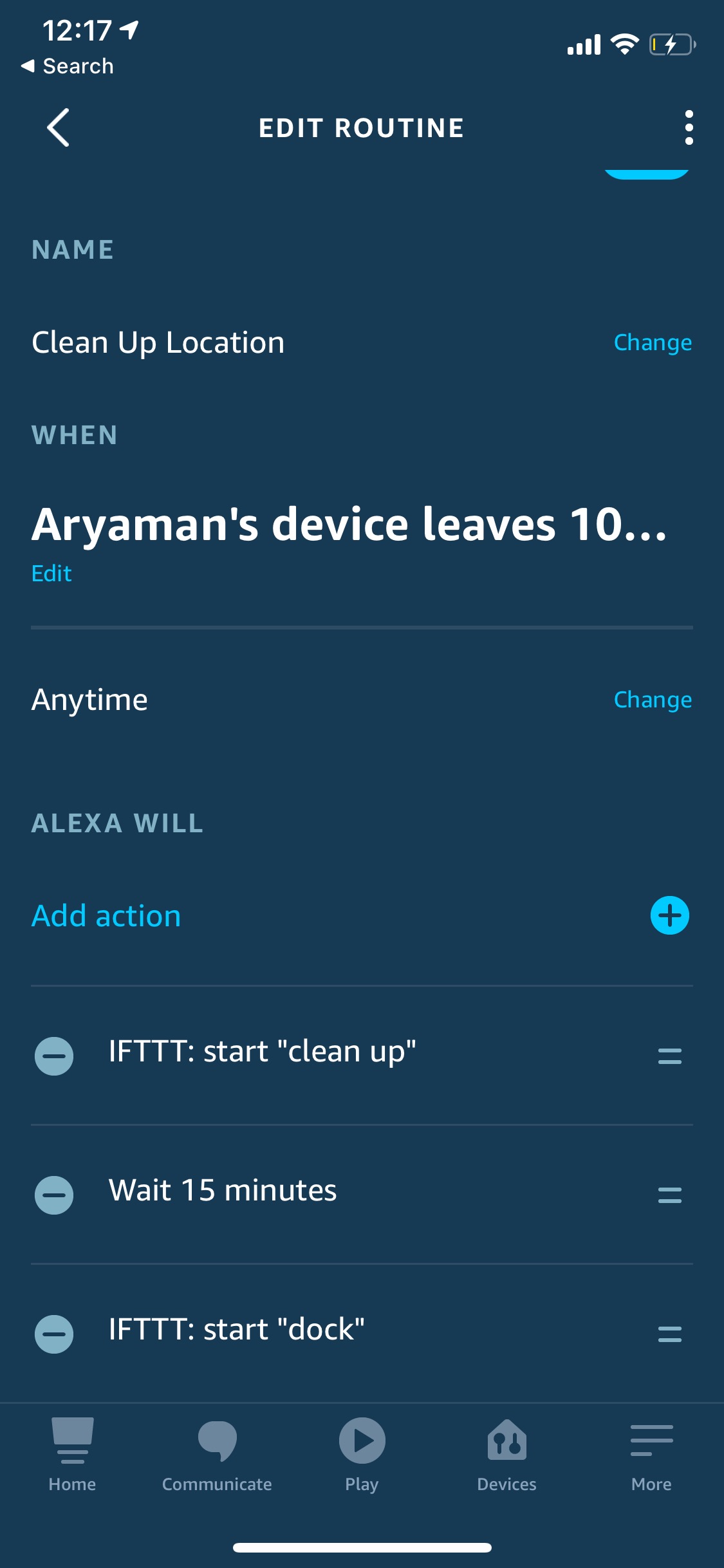Open the three-dot overflow menu
724x1568 pixels.
coord(689,127)
